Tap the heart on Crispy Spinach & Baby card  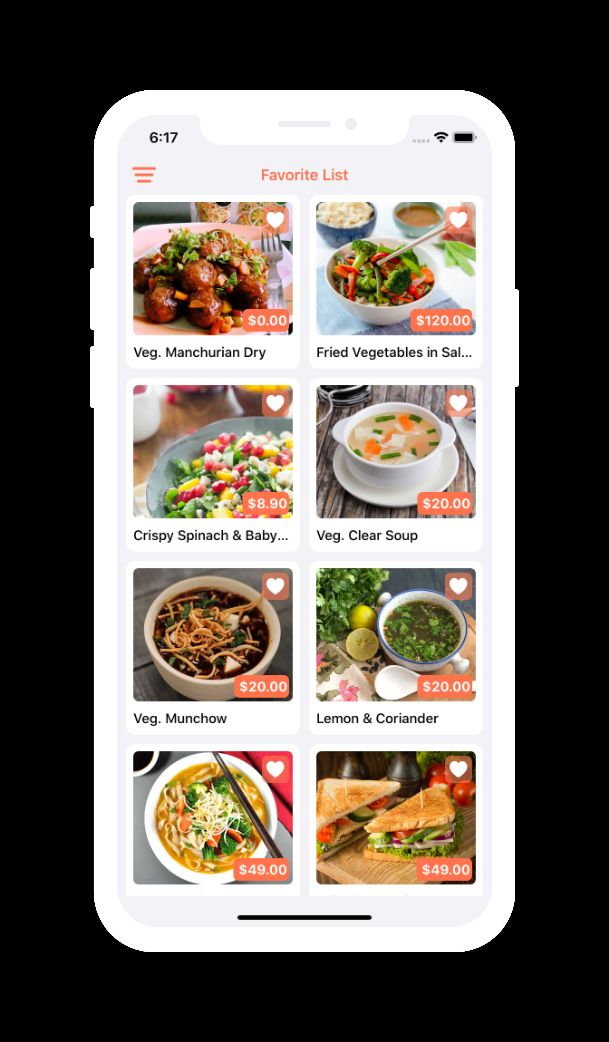(x=276, y=403)
